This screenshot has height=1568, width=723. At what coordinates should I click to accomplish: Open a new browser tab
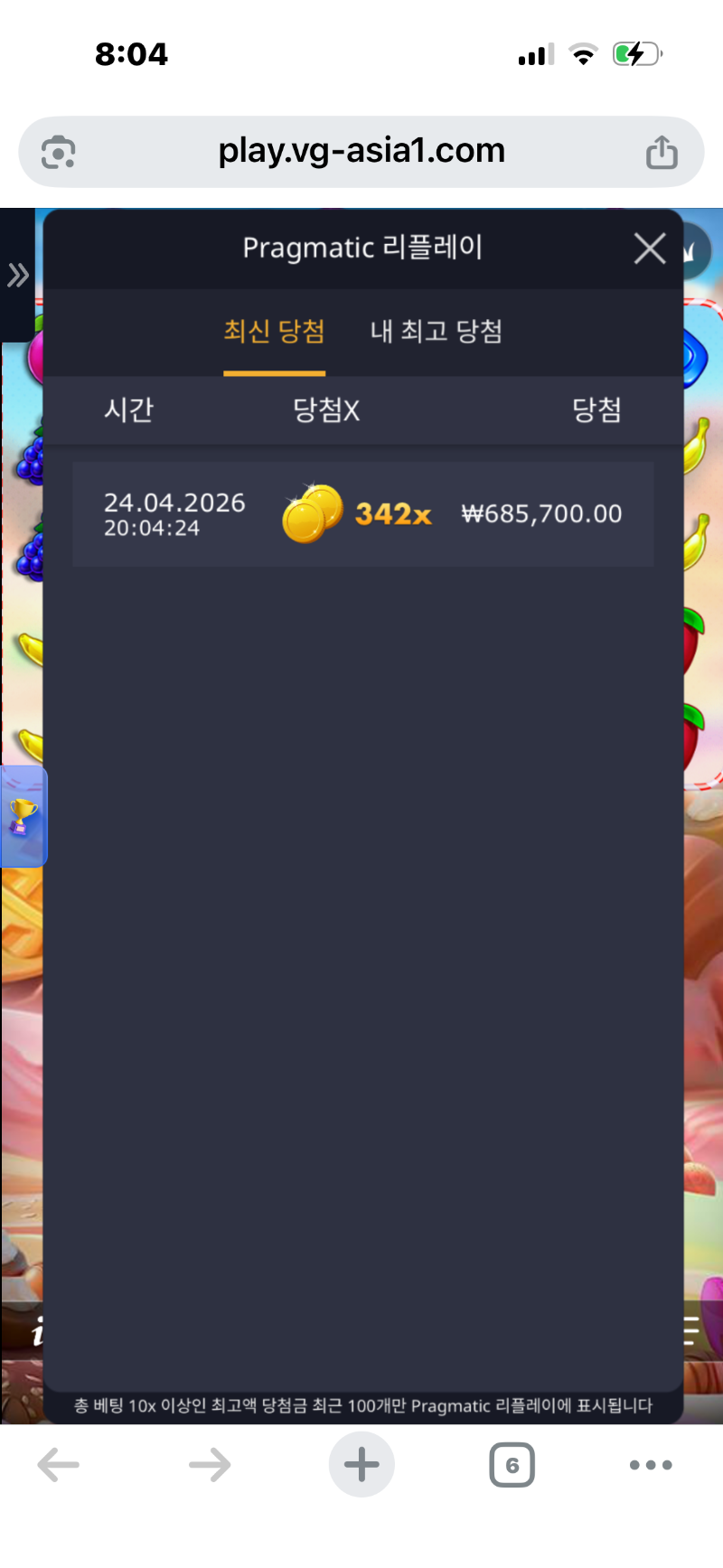click(361, 1465)
